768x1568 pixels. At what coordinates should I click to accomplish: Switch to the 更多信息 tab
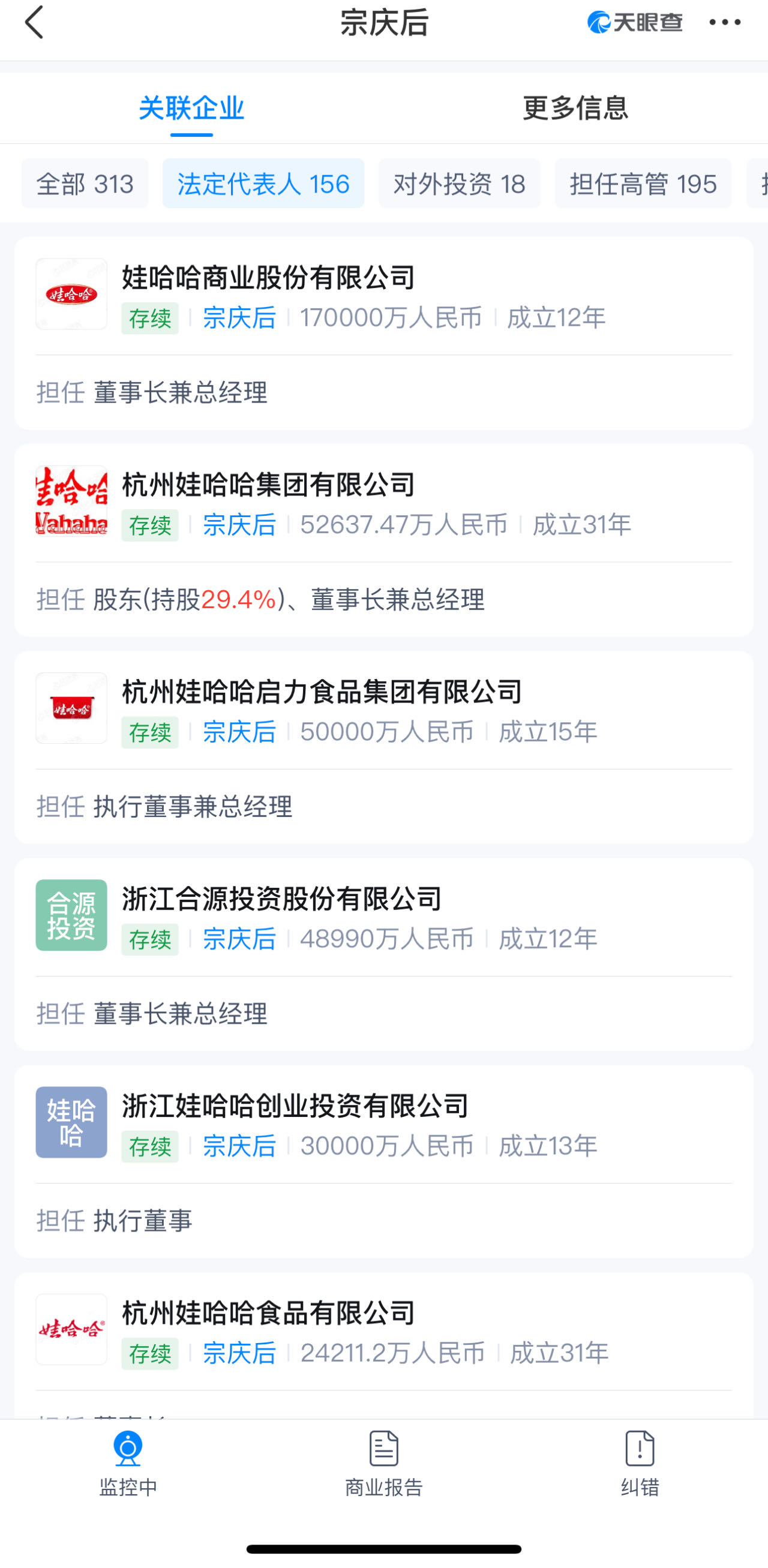coord(575,109)
